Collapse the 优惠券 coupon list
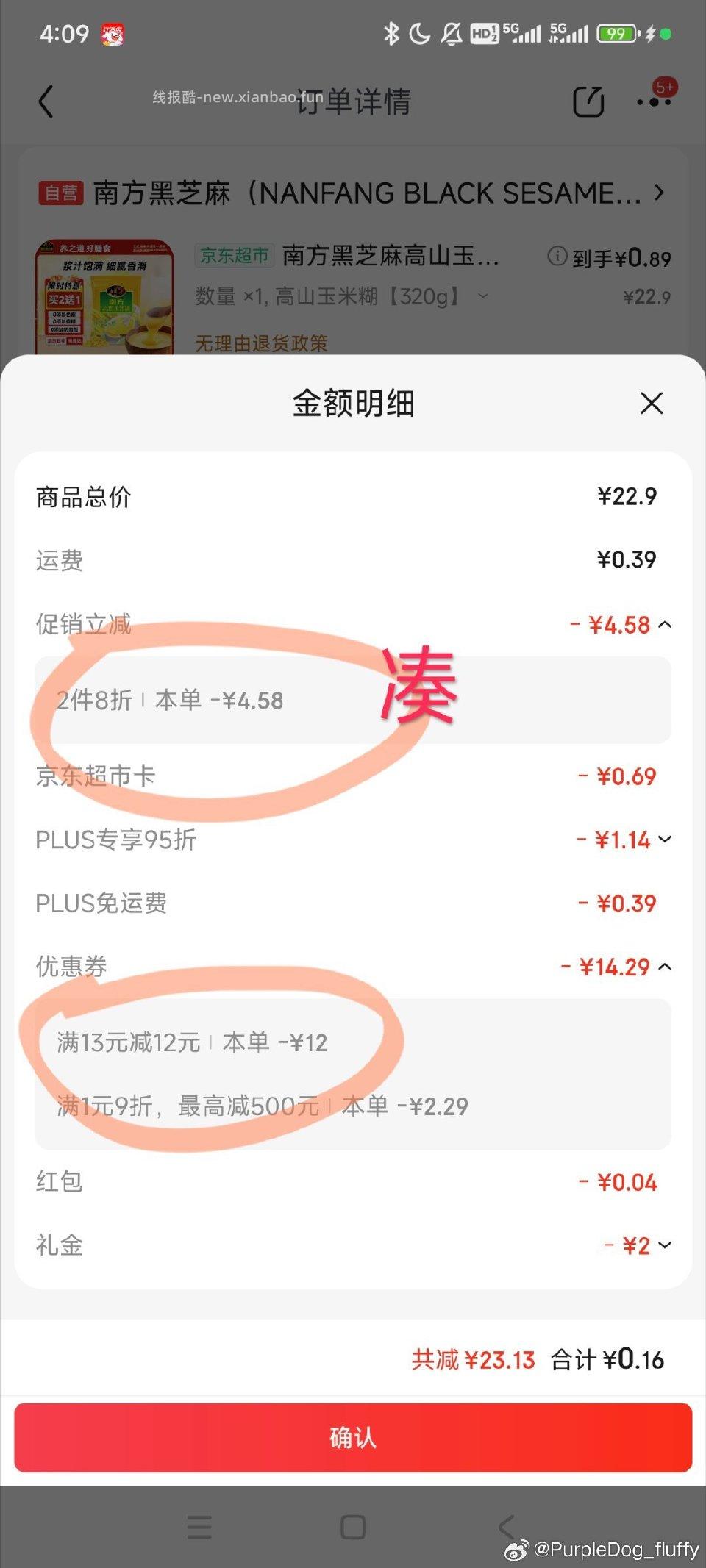Viewport: 706px width, 1568px height. click(666, 967)
